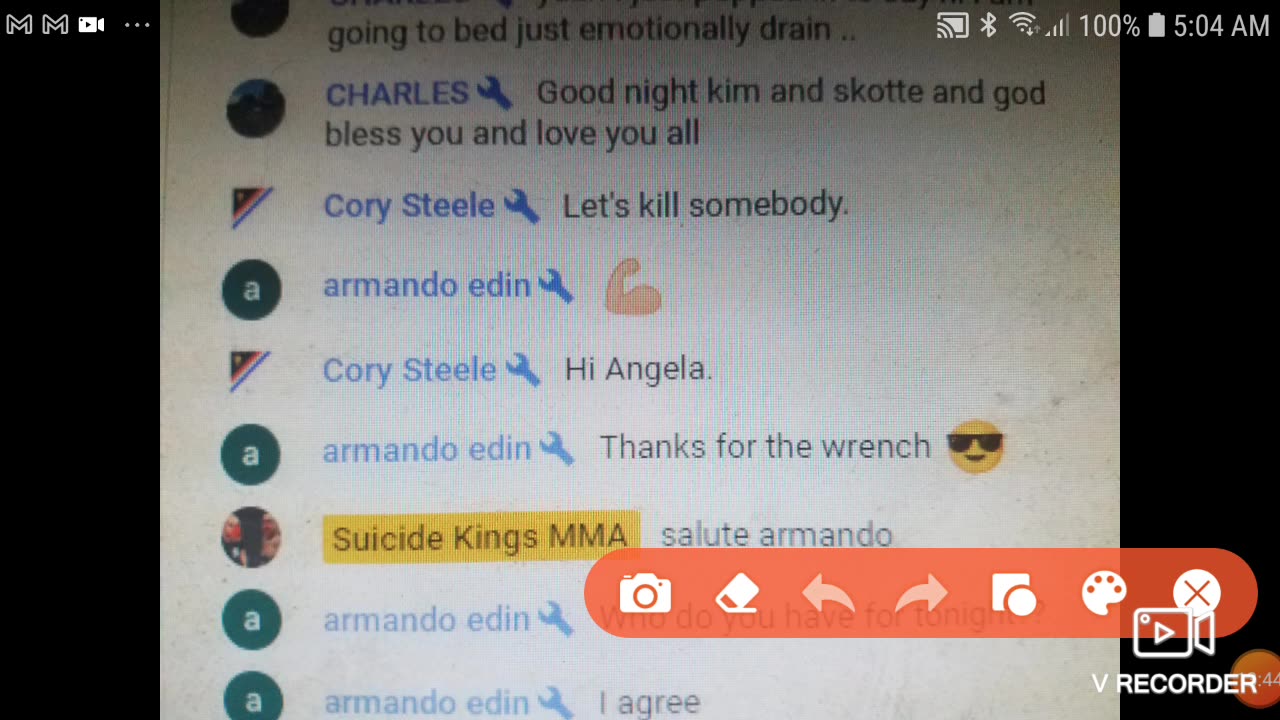The image size is (1280, 720).
Task: Undo the last drawing stroke
Action: tap(829, 595)
